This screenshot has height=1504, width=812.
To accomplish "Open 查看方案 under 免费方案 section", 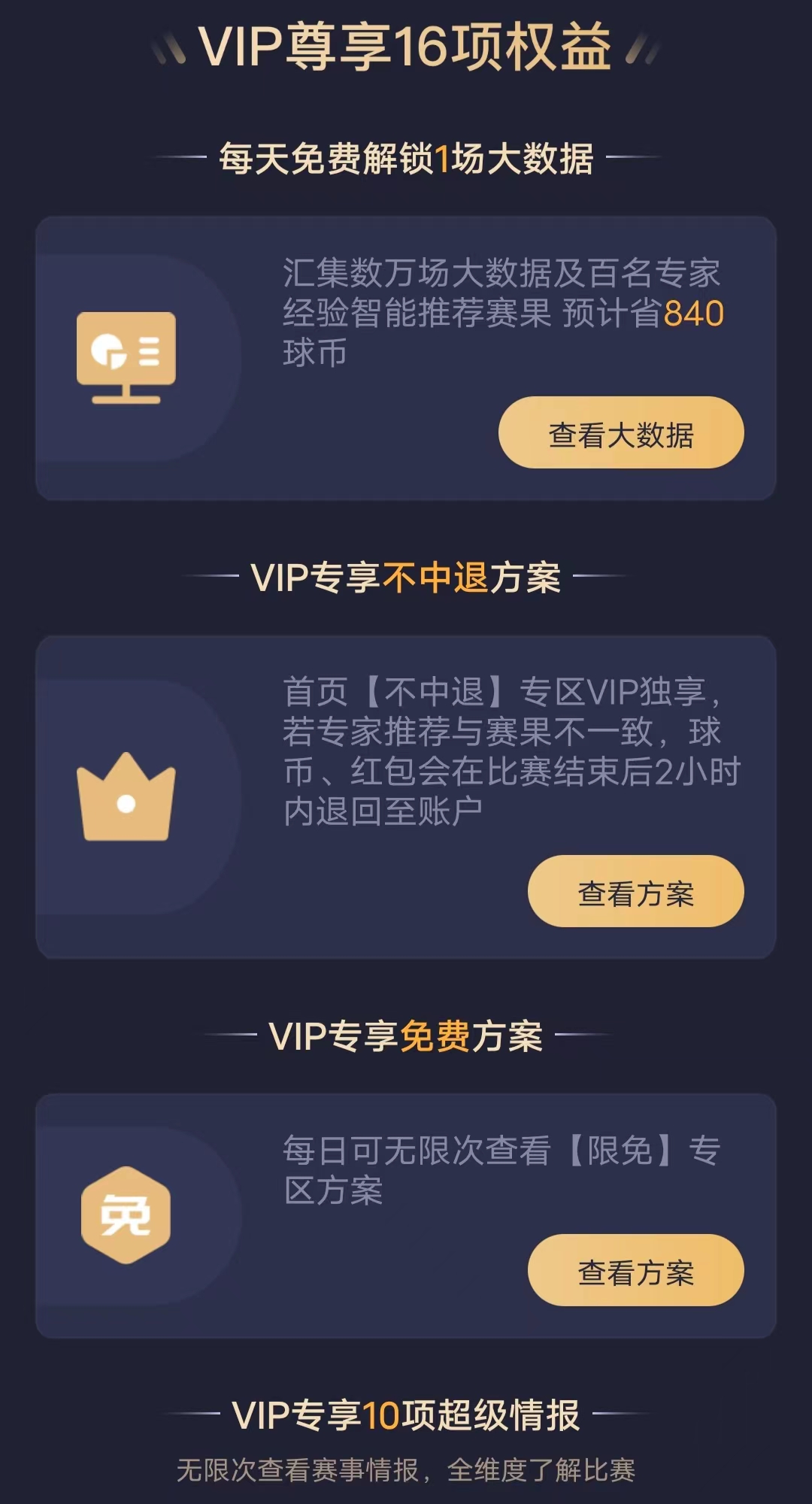I will (635, 1271).
